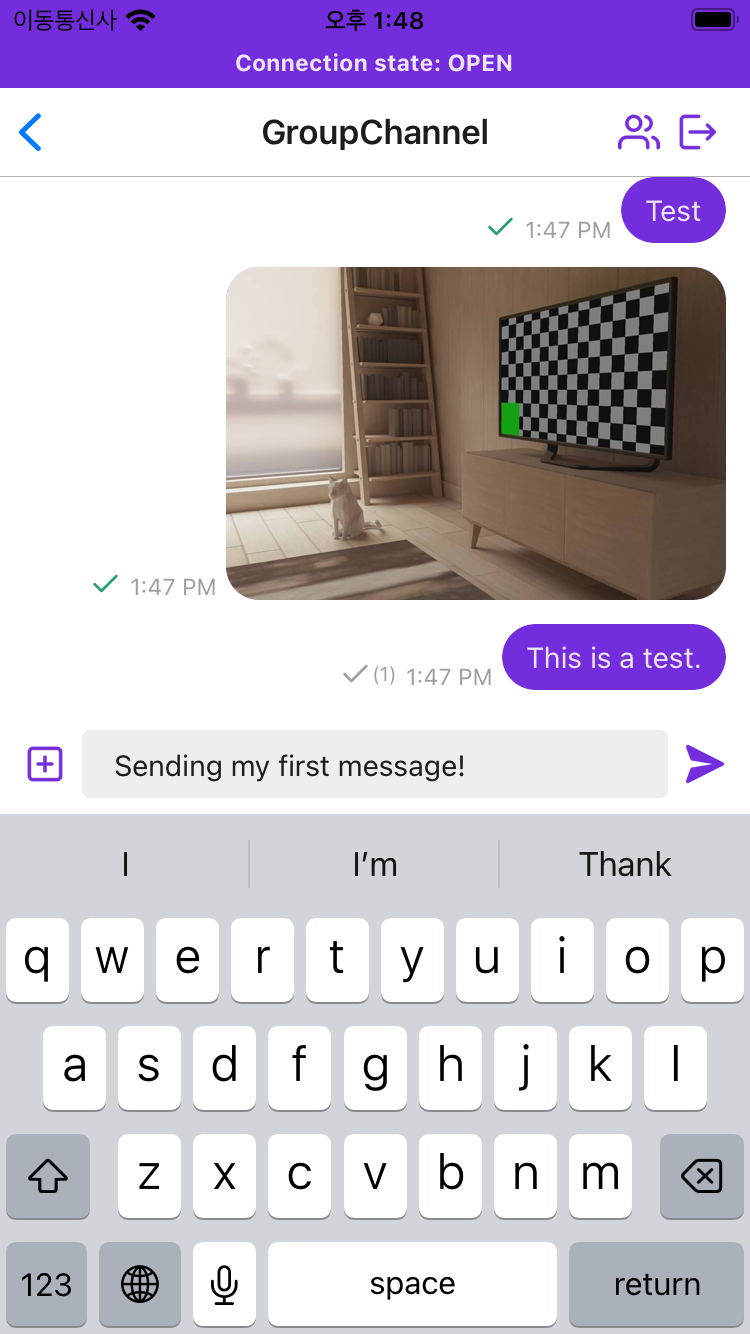This screenshot has width=750, height=1334.
Task: Open the channel members list icon
Action: coord(639,132)
